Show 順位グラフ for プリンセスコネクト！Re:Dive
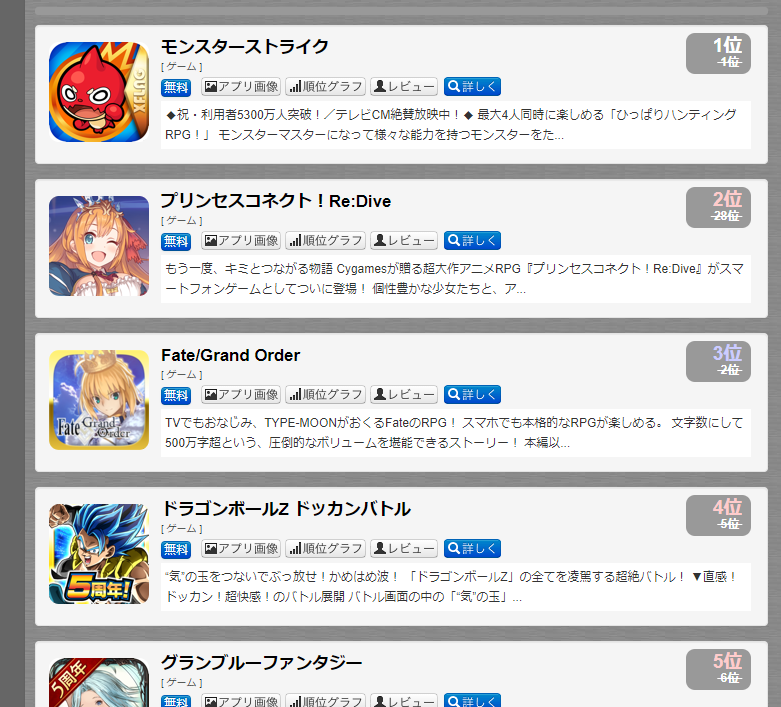This screenshot has width=781, height=707. (x=325, y=241)
